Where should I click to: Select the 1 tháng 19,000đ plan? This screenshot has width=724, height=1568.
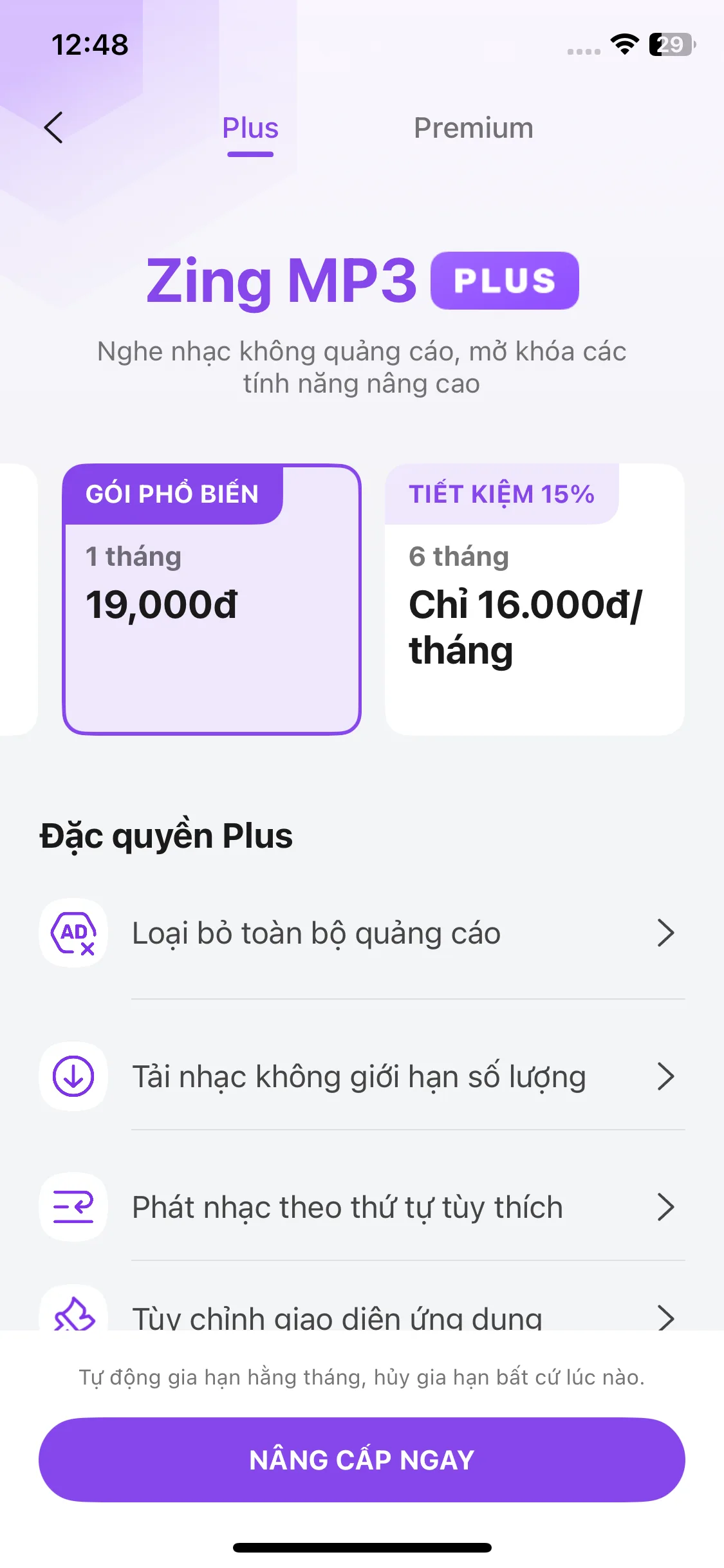tap(211, 599)
